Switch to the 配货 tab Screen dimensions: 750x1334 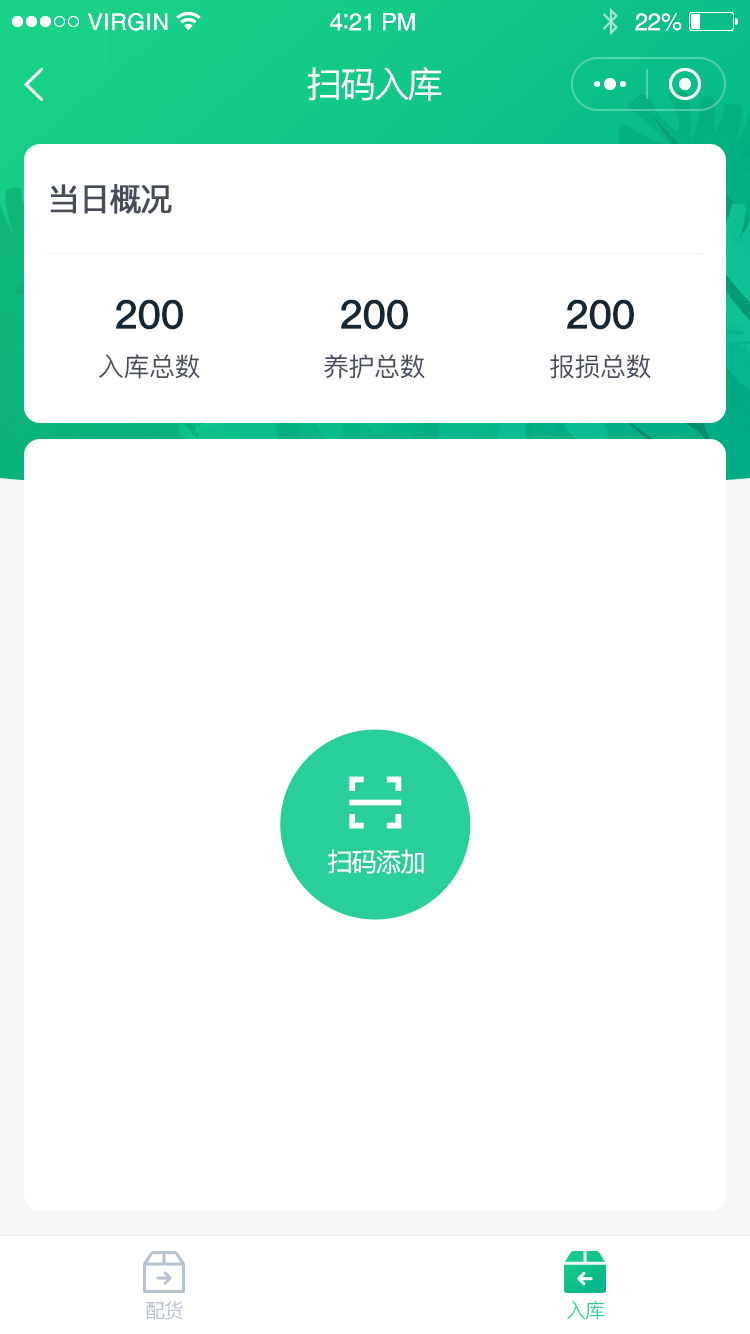point(163,1284)
